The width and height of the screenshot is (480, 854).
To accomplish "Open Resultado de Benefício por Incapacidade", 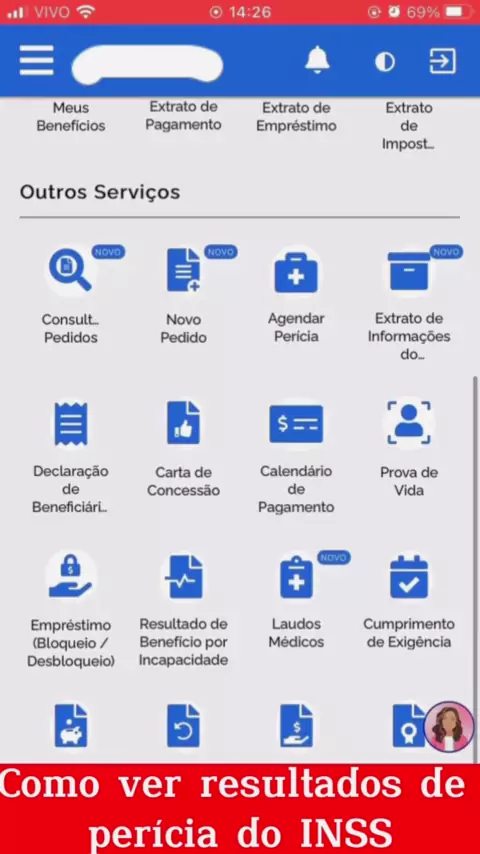I will 184,610.
